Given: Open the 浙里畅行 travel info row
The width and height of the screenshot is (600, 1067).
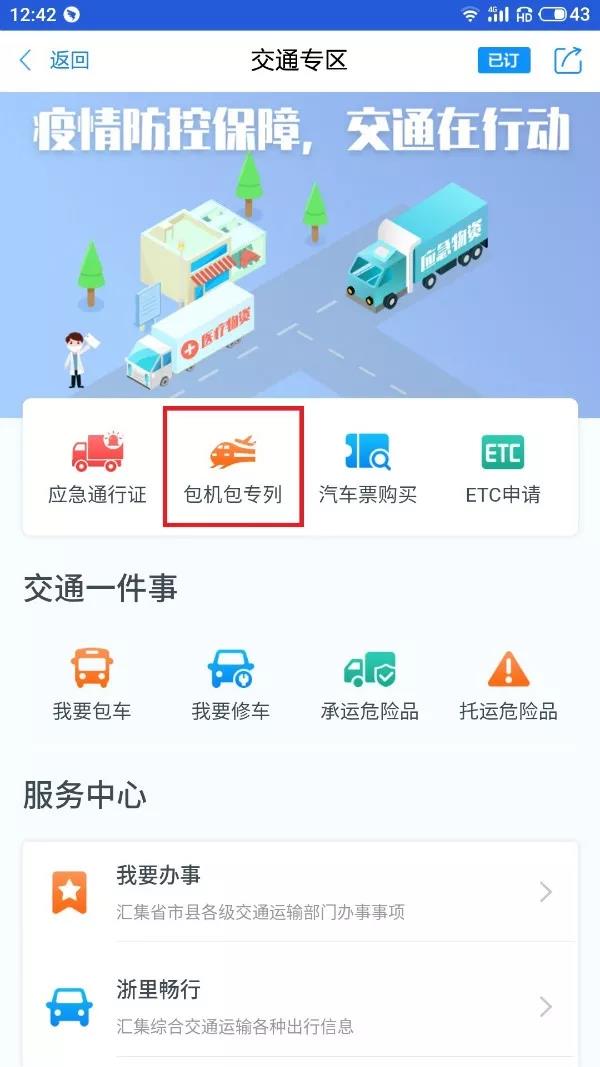Looking at the screenshot, I should coord(300,1006).
